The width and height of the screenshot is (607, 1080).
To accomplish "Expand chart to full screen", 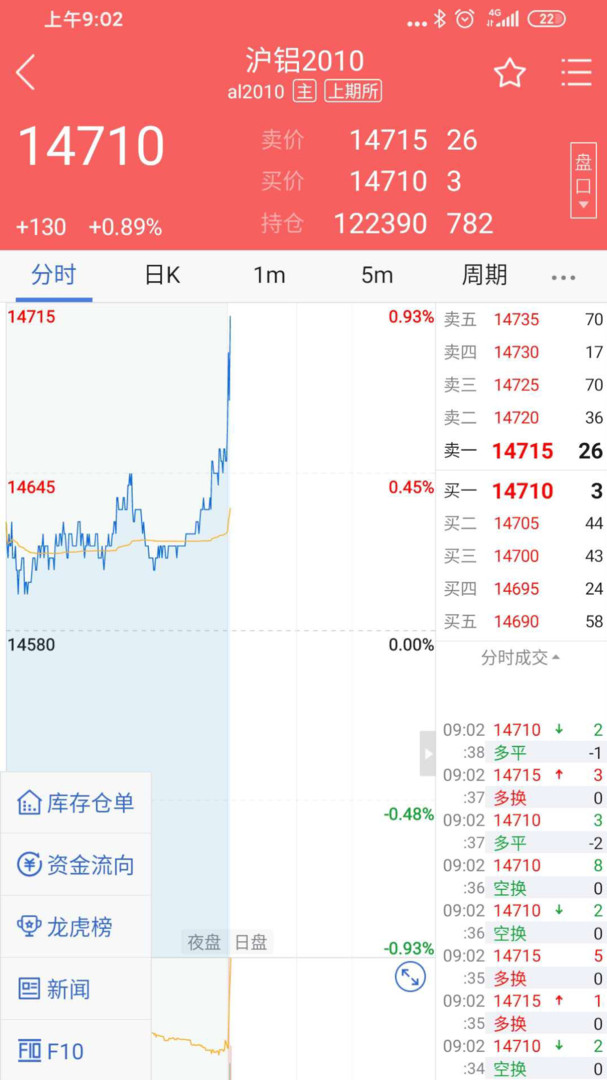I will pyautogui.click(x=411, y=976).
